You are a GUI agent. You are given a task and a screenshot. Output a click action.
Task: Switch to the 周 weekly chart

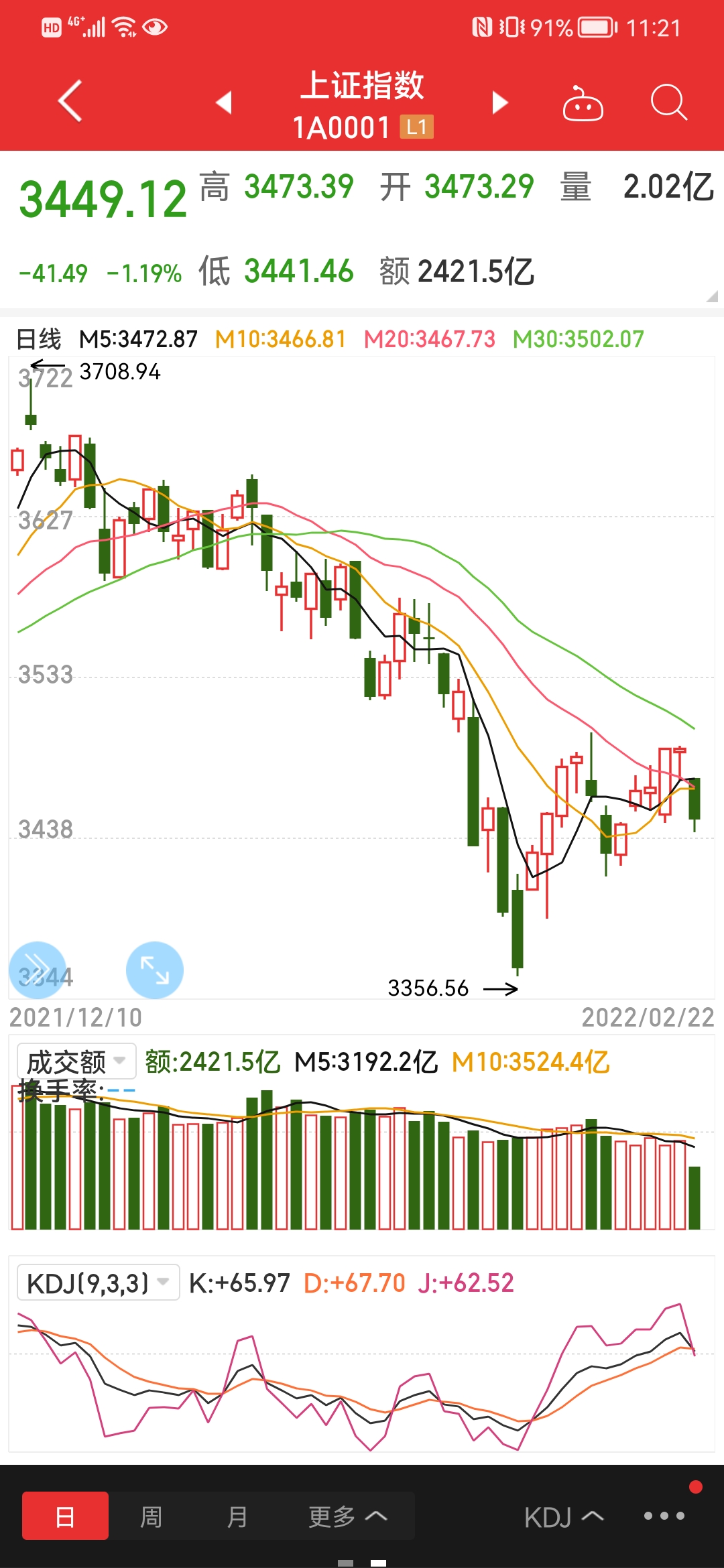[x=151, y=1516]
